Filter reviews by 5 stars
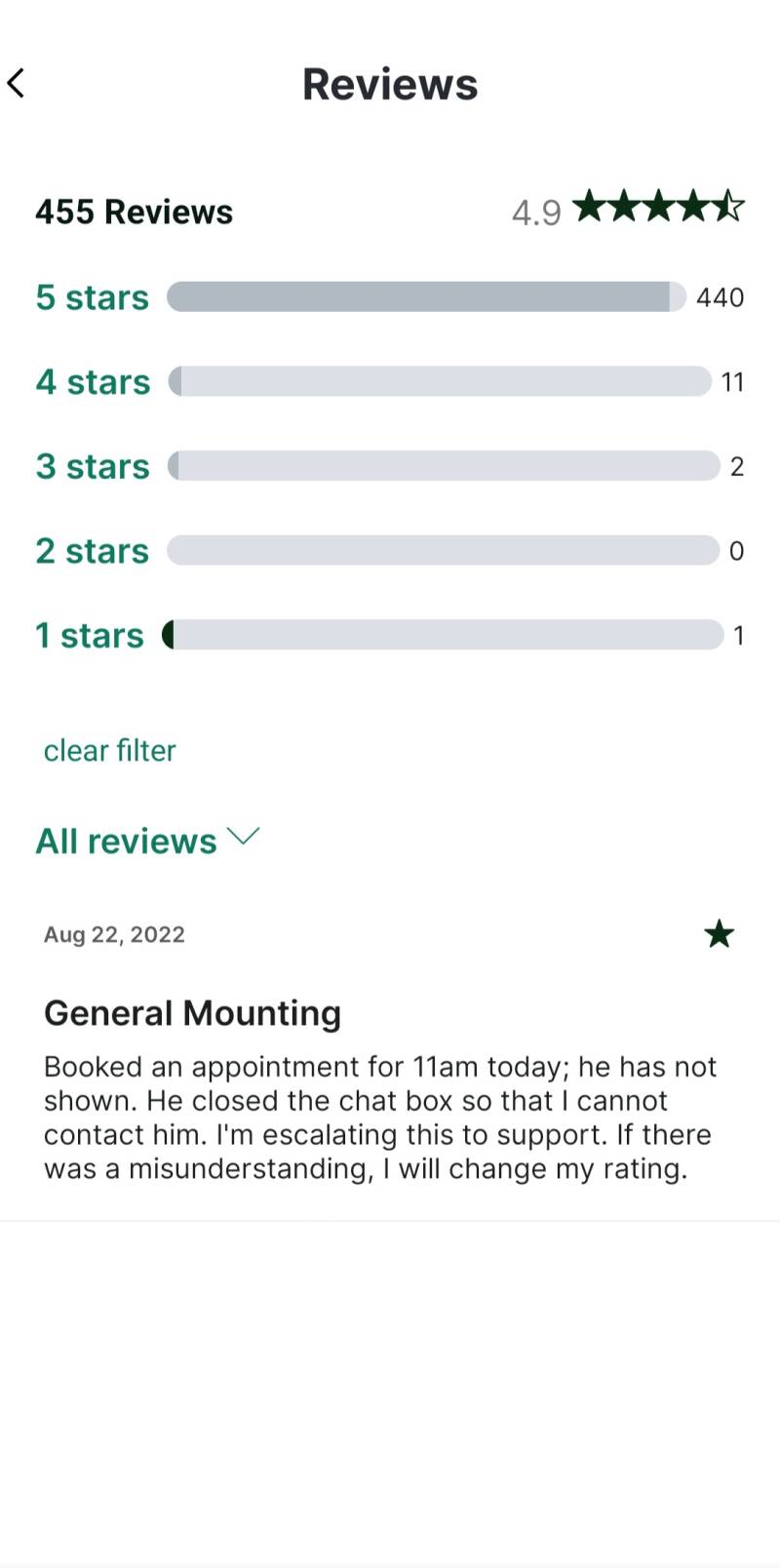Image resolution: width=780 pixels, height=1568 pixels. tap(93, 297)
